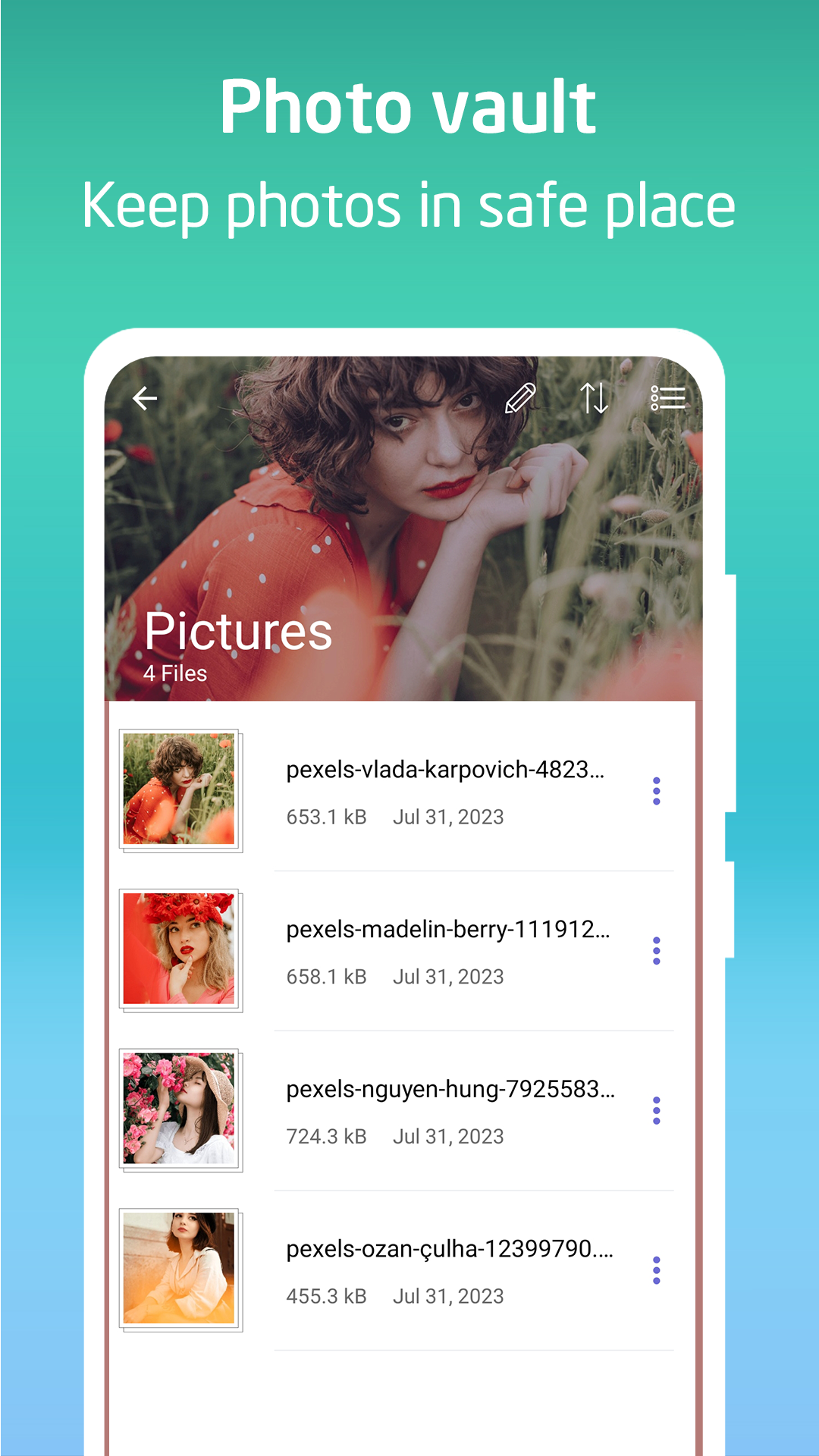The height and width of the screenshot is (1456, 819).
Task: Open file pexels-vlada-karpovich-4823...
Action: click(x=449, y=769)
